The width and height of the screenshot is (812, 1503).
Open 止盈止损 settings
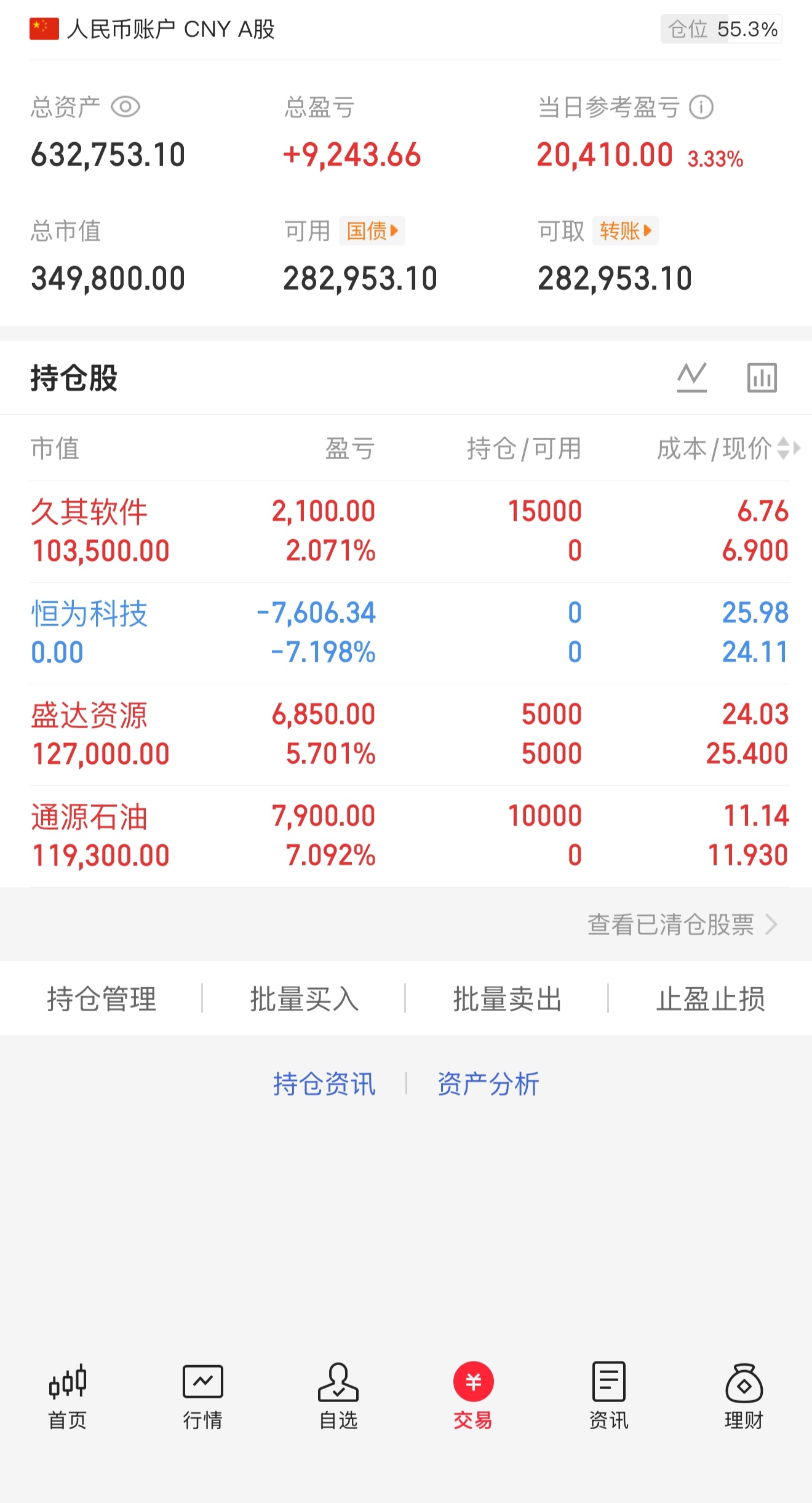coord(710,998)
